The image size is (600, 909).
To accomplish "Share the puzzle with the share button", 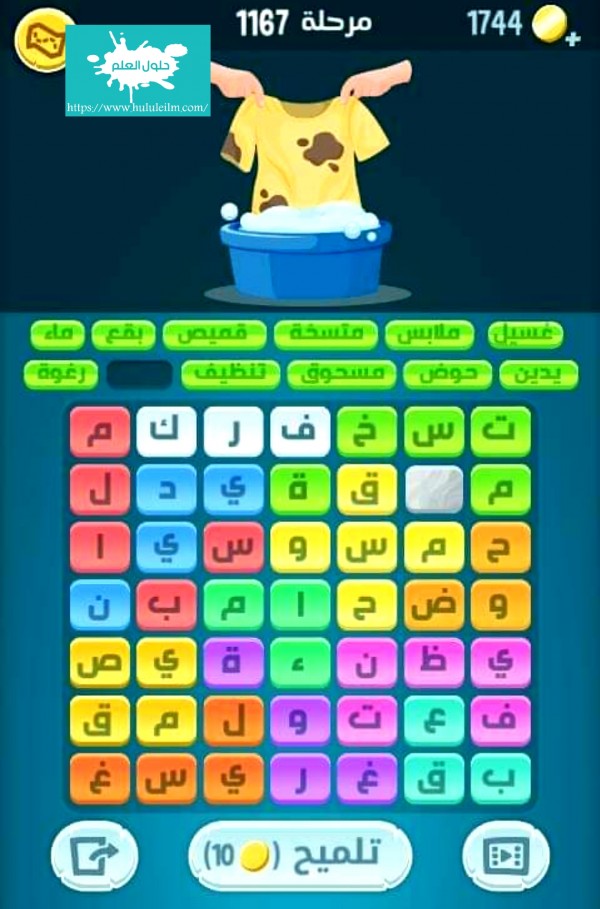I will (93, 855).
